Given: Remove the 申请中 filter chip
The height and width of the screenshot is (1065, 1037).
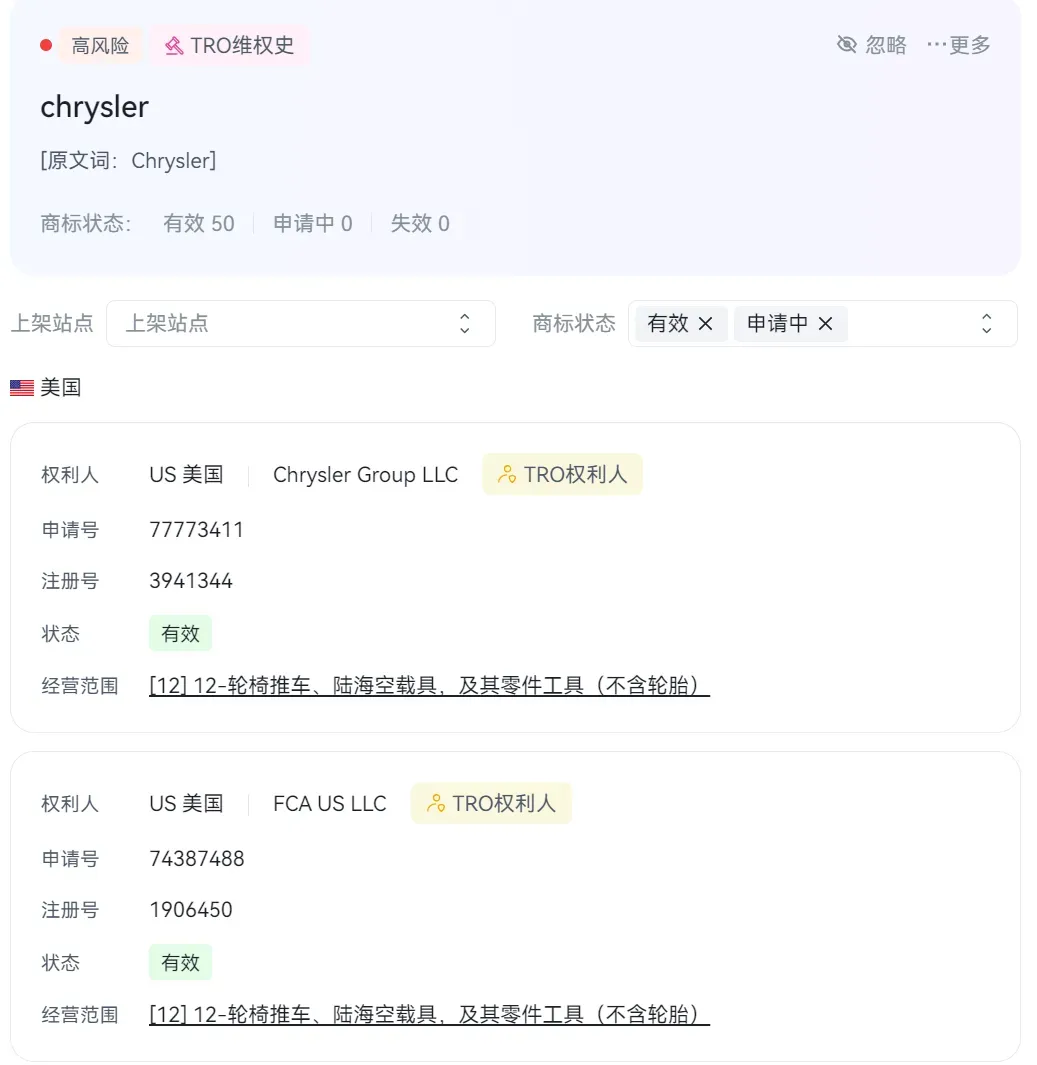Looking at the screenshot, I should coord(825,323).
